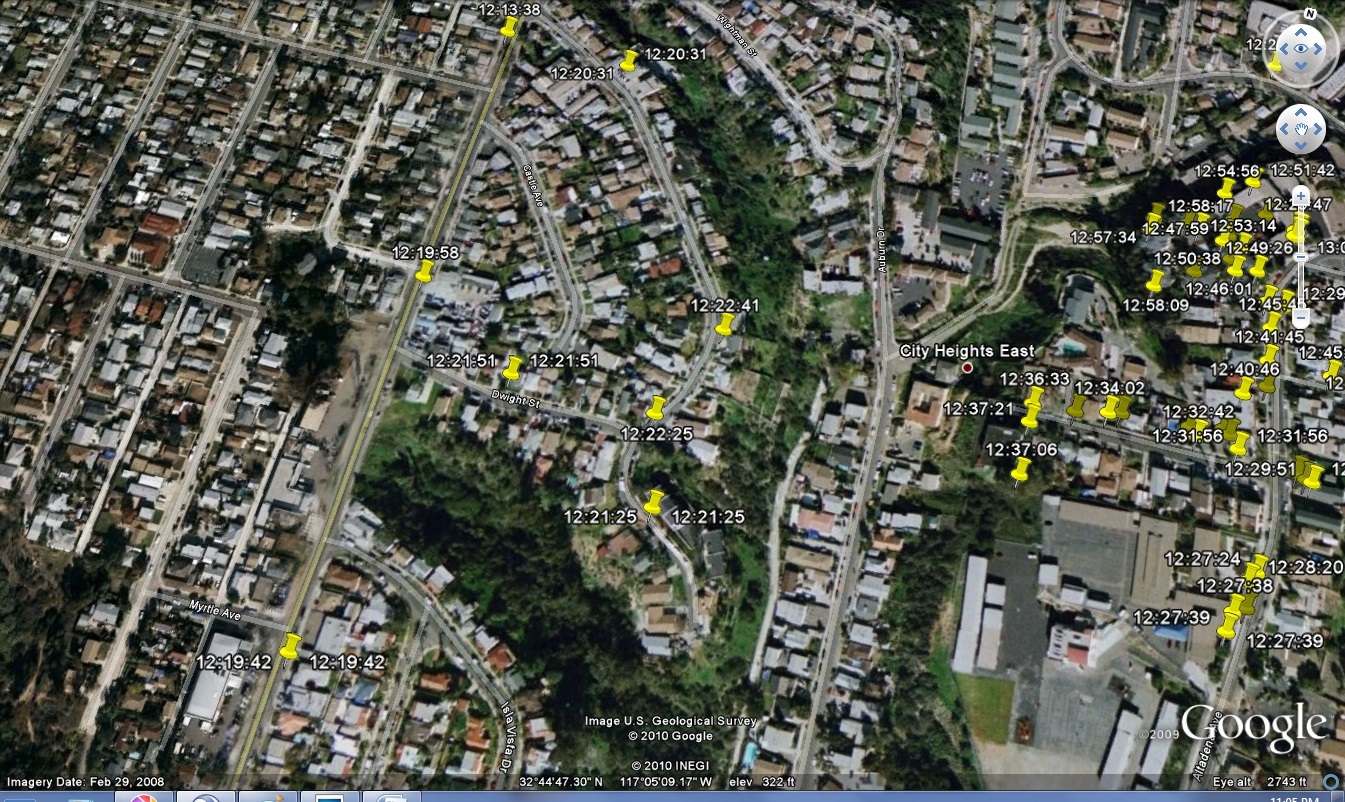
Task: Click the N north indicator on compass
Action: [1309, 14]
